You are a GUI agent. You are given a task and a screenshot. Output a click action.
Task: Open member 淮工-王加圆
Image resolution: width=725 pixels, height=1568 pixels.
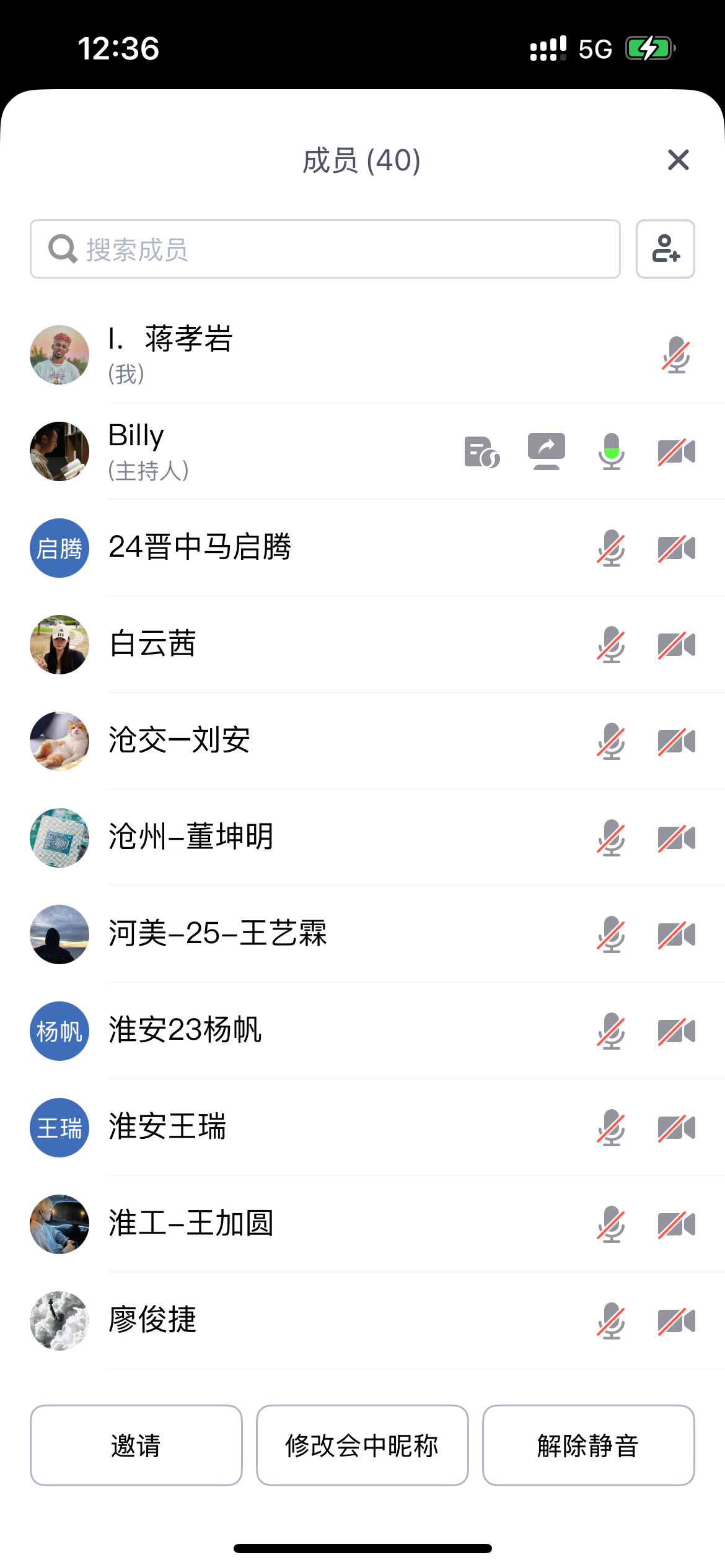248,1224
